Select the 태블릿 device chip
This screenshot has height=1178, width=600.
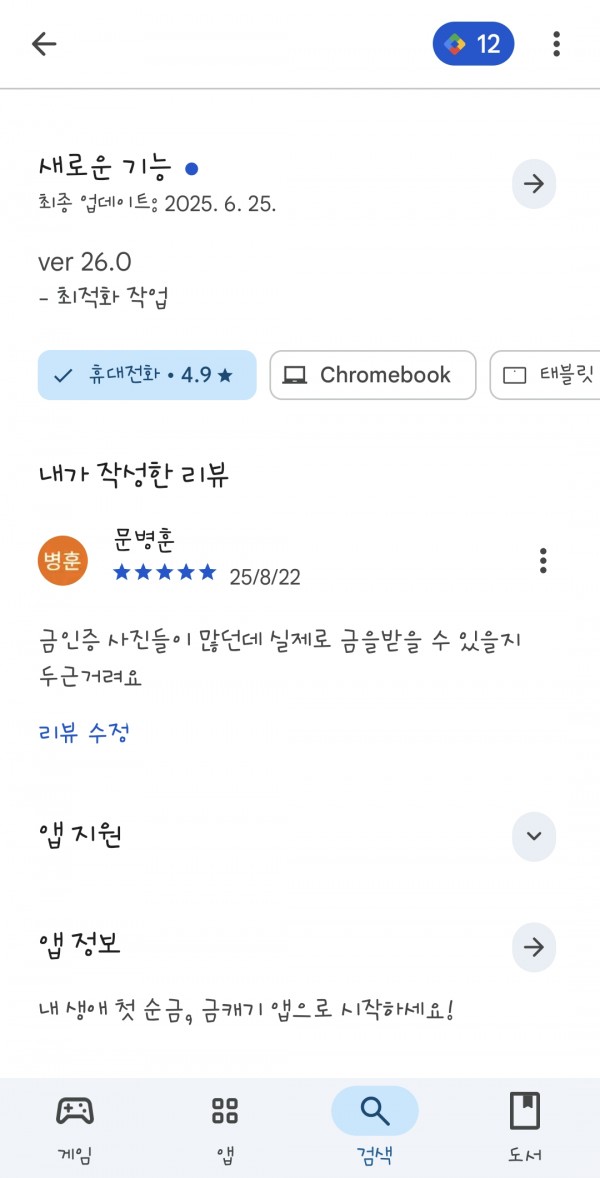click(545, 375)
